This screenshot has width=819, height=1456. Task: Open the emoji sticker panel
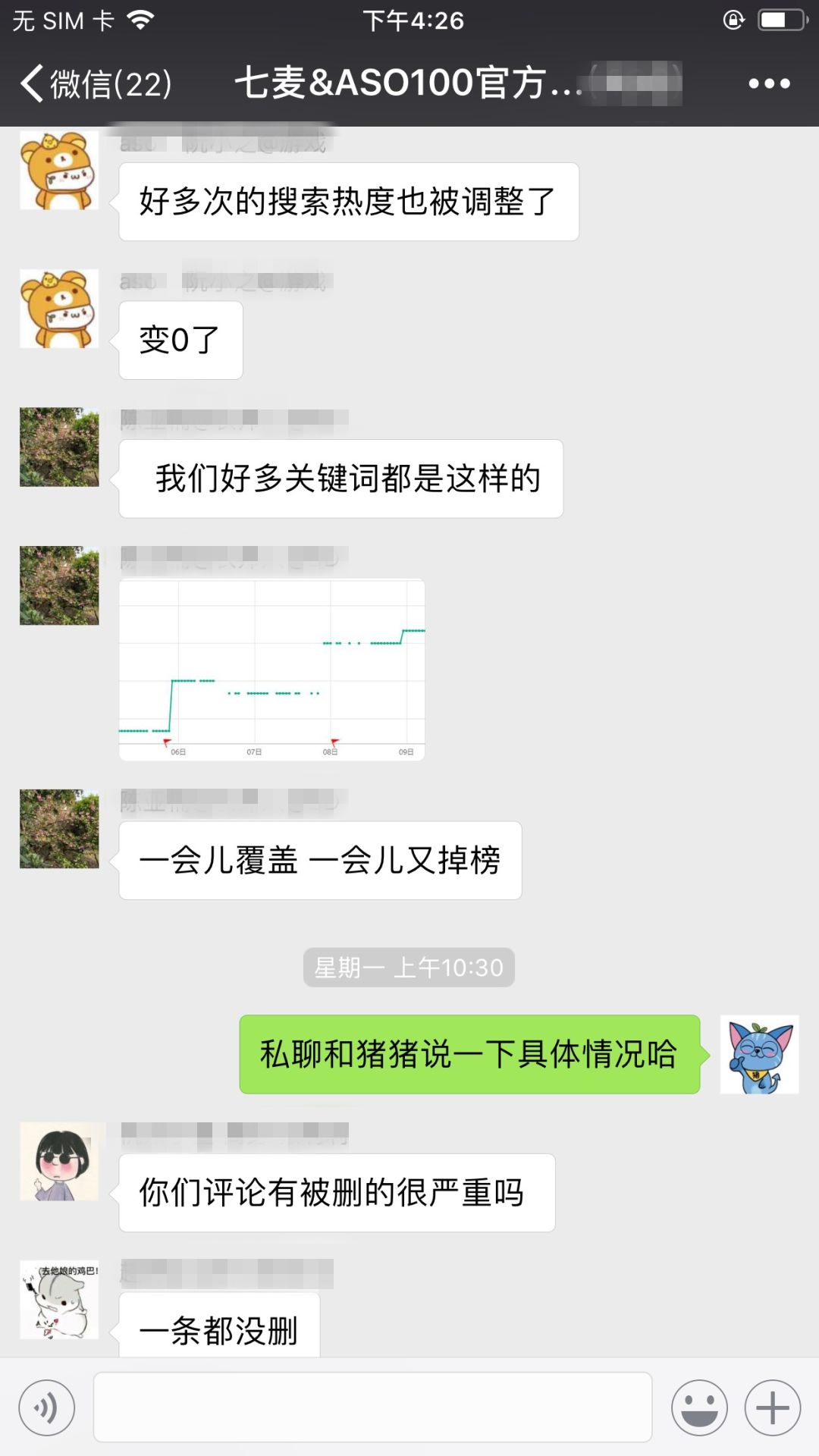pyautogui.click(x=698, y=1407)
